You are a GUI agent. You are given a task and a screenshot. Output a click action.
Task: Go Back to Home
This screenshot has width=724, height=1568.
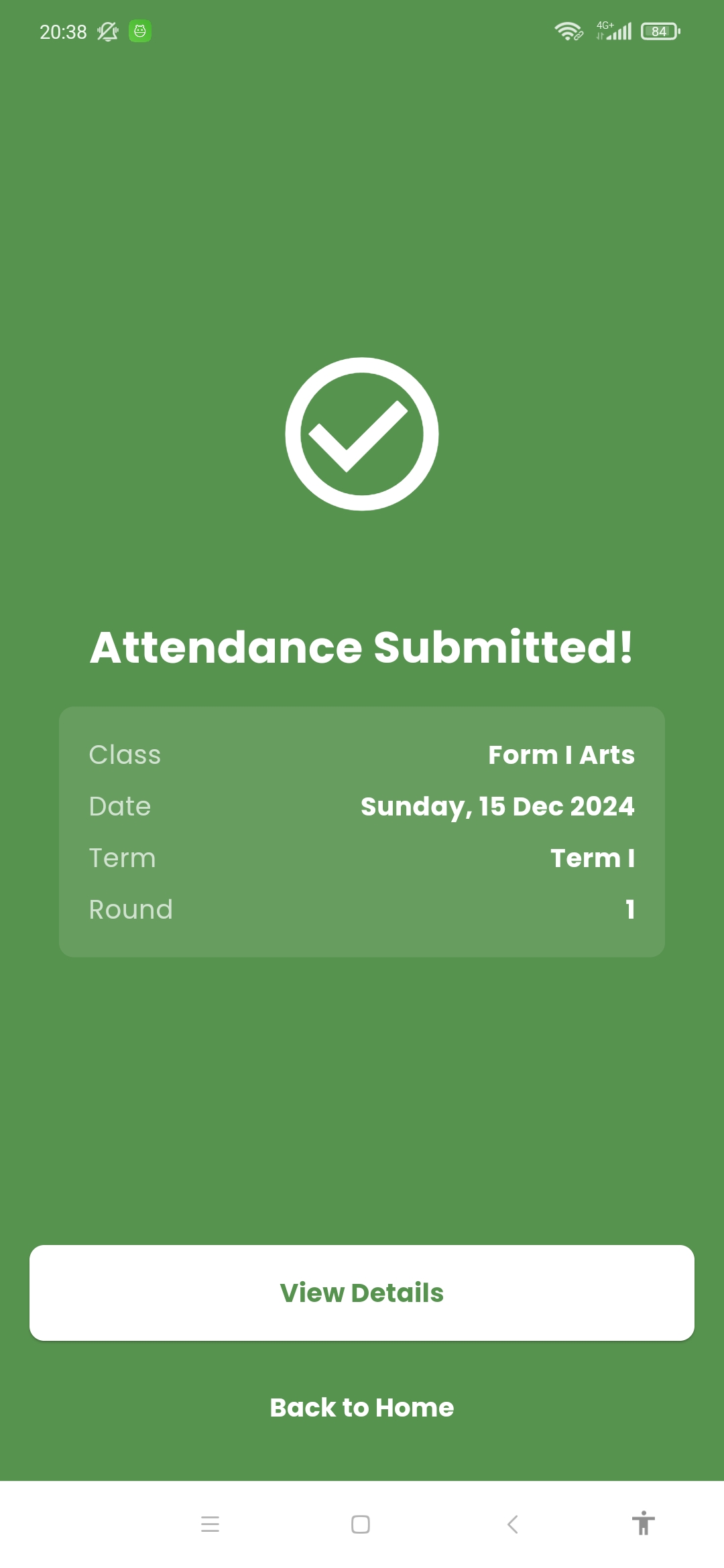pos(362,1407)
